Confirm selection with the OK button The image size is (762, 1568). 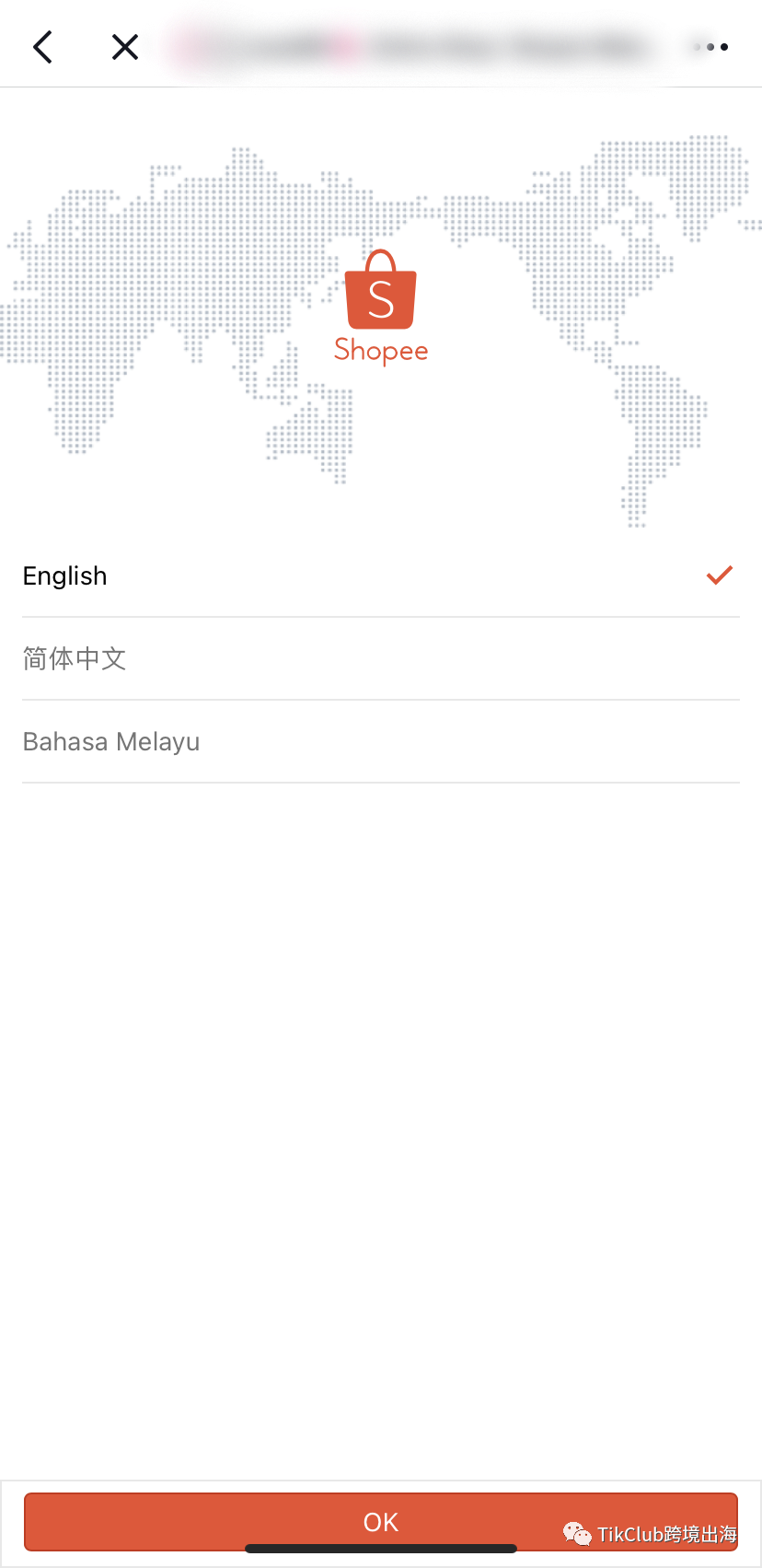point(380,1522)
